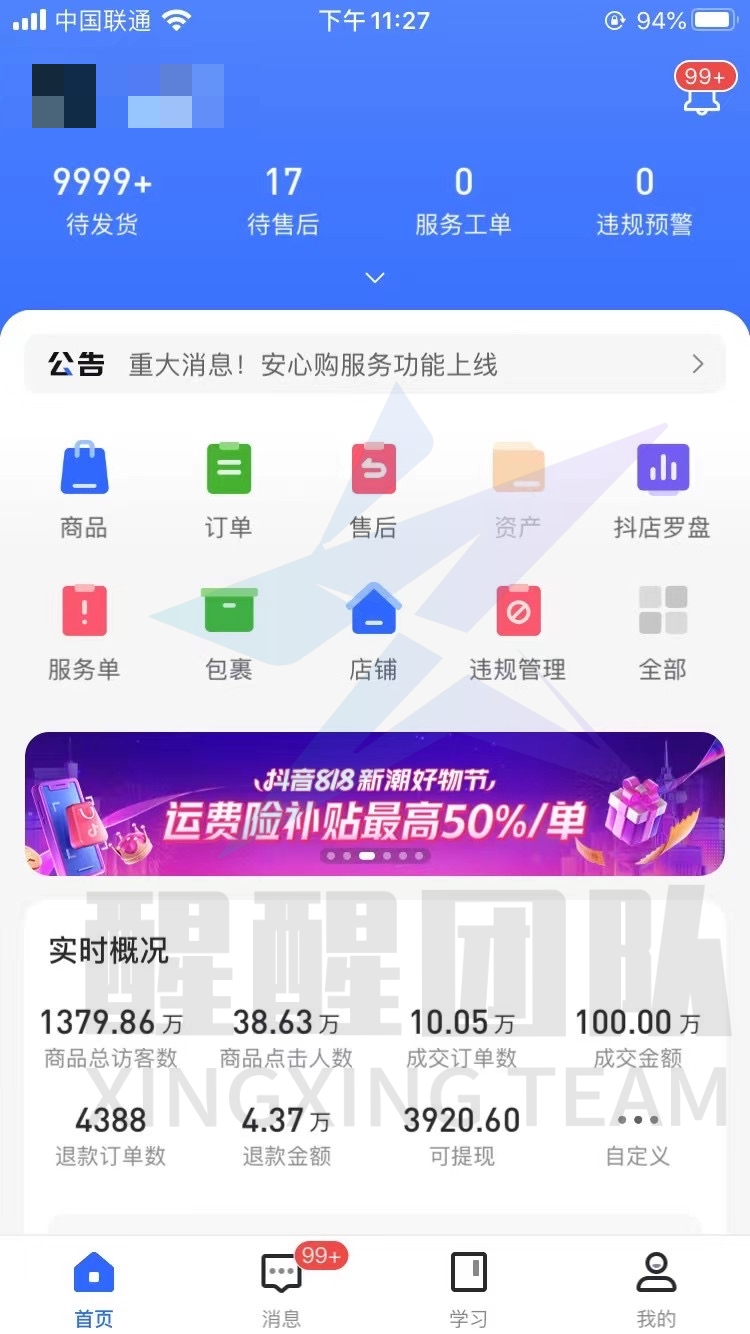Expand the dashboard stats with the down chevron
The width and height of the screenshot is (750, 1334).
374,278
